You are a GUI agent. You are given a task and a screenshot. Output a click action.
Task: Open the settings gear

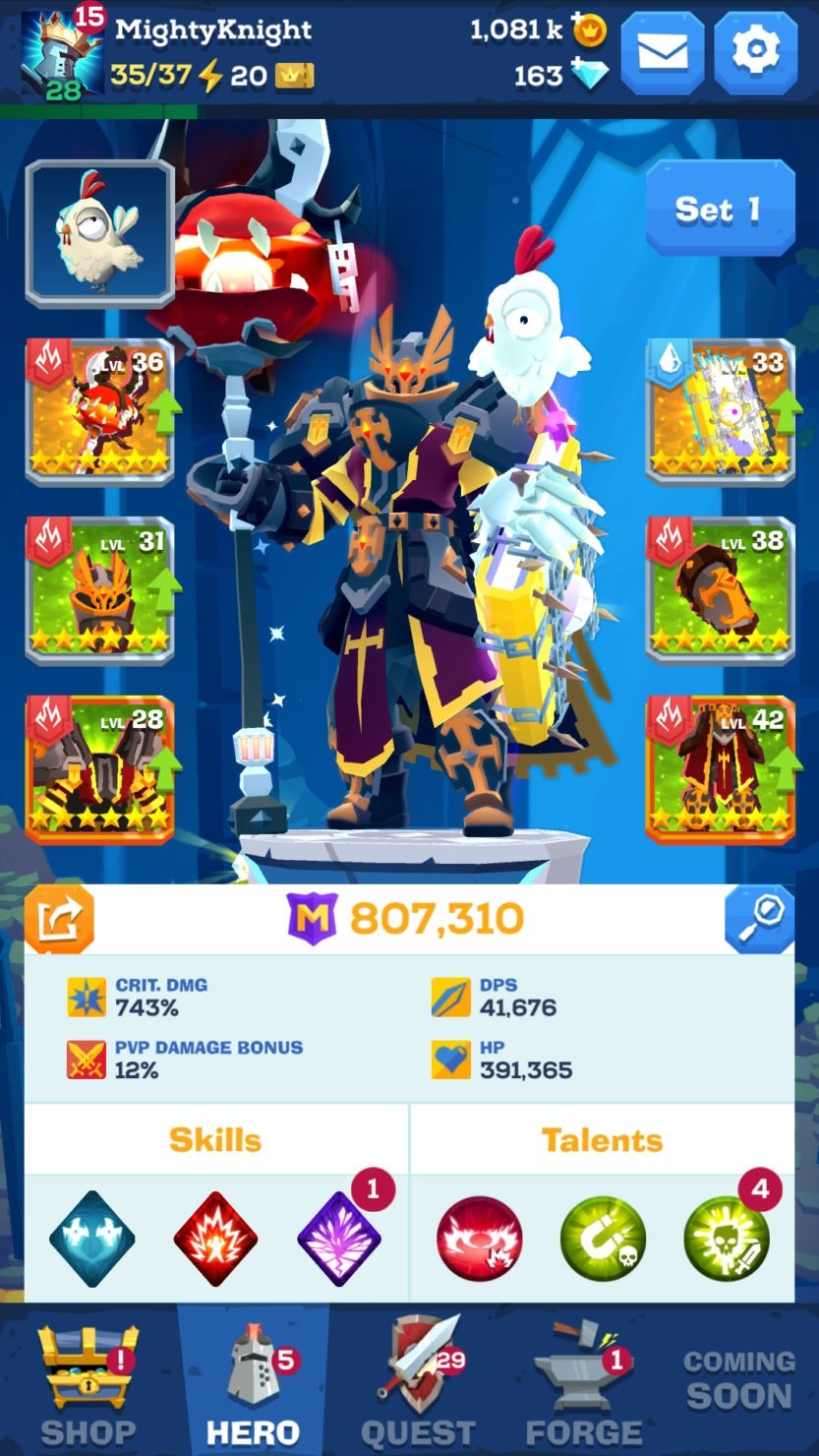click(x=754, y=53)
